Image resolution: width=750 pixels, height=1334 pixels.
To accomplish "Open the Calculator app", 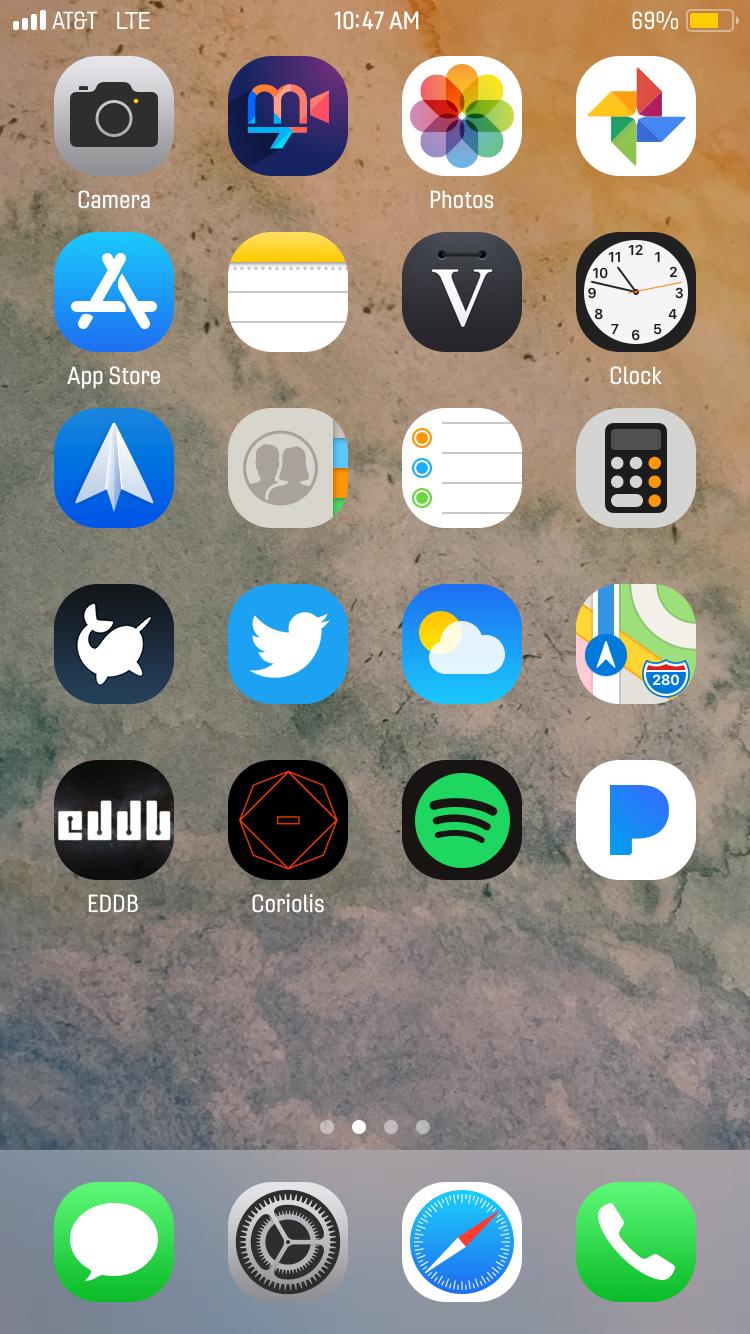I will pos(635,468).
